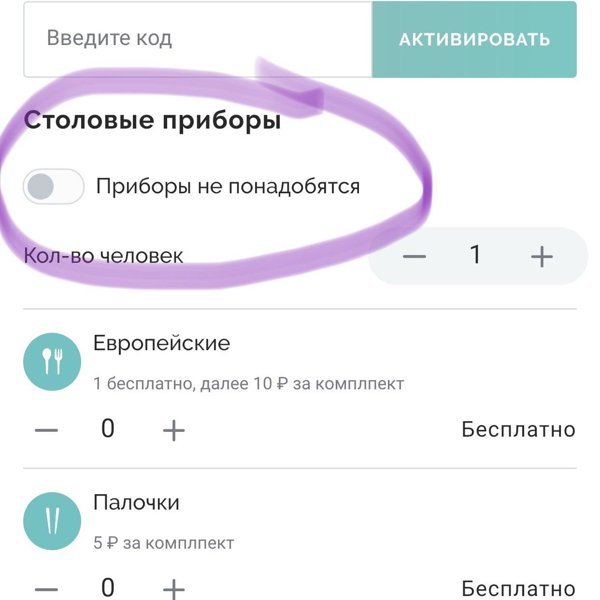Add one Палочки set
Viewport: 600px width, 600px height.
pos(174,587)
